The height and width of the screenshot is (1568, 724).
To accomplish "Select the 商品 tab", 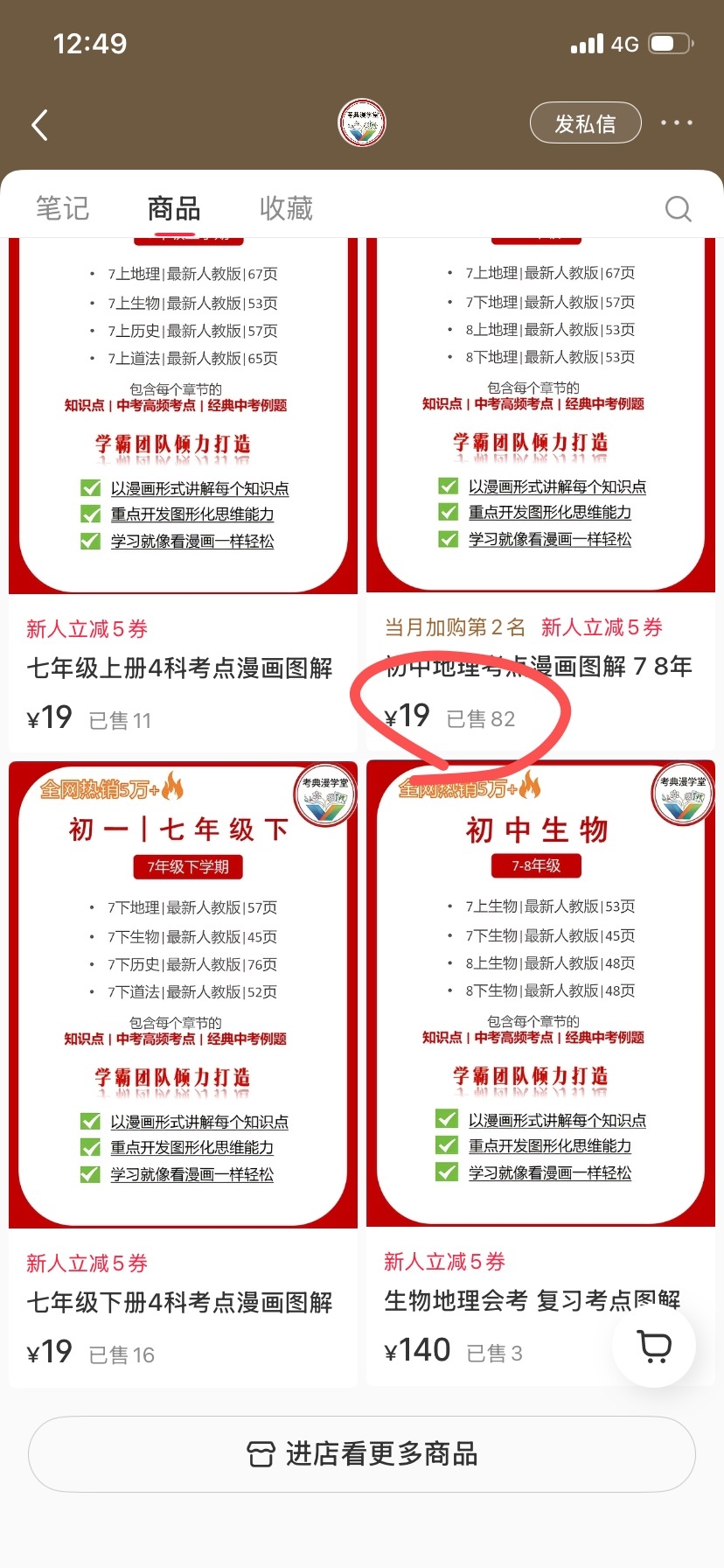I will coord(174,208).
